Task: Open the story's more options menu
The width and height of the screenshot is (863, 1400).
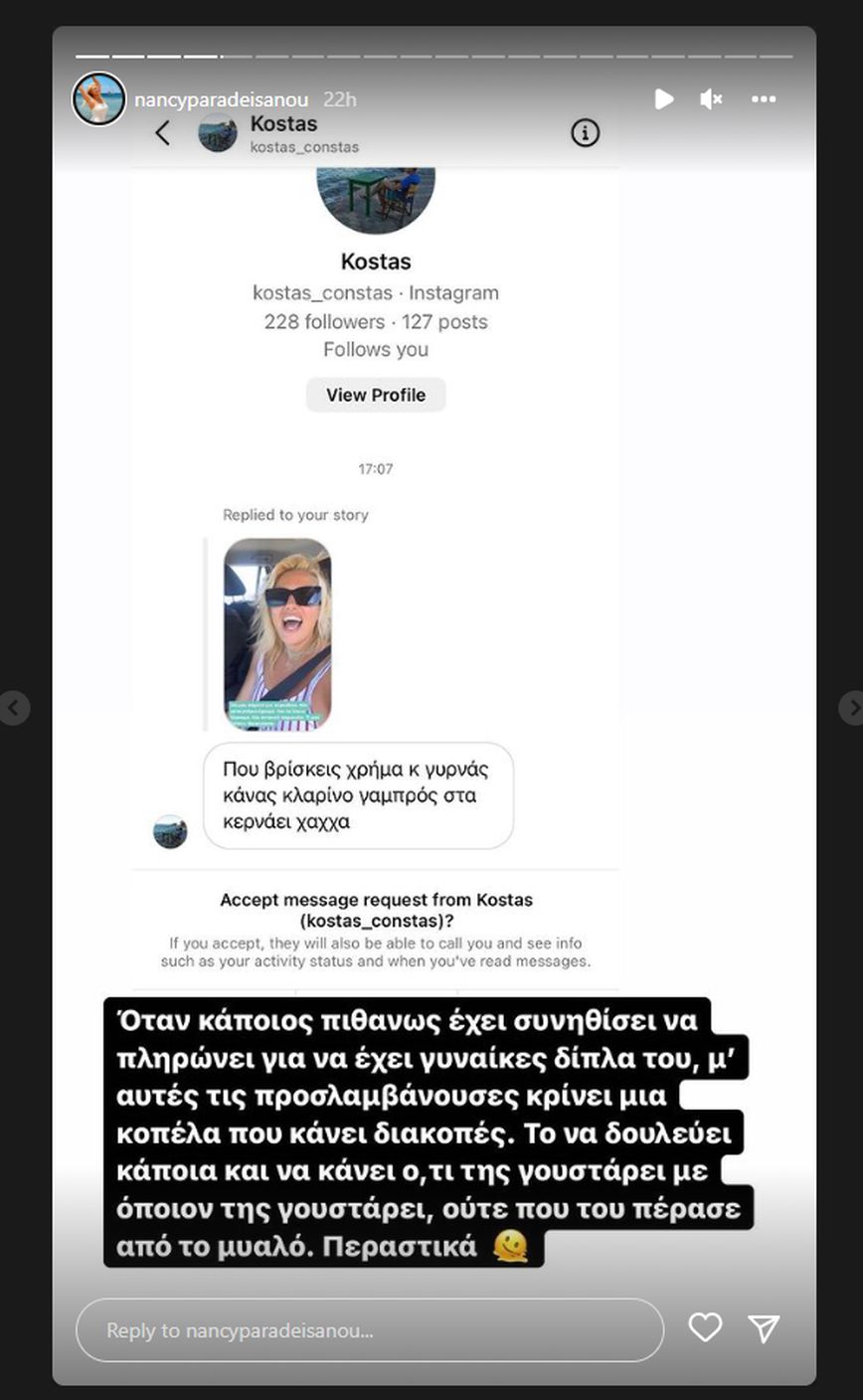Action: (764, 99)
